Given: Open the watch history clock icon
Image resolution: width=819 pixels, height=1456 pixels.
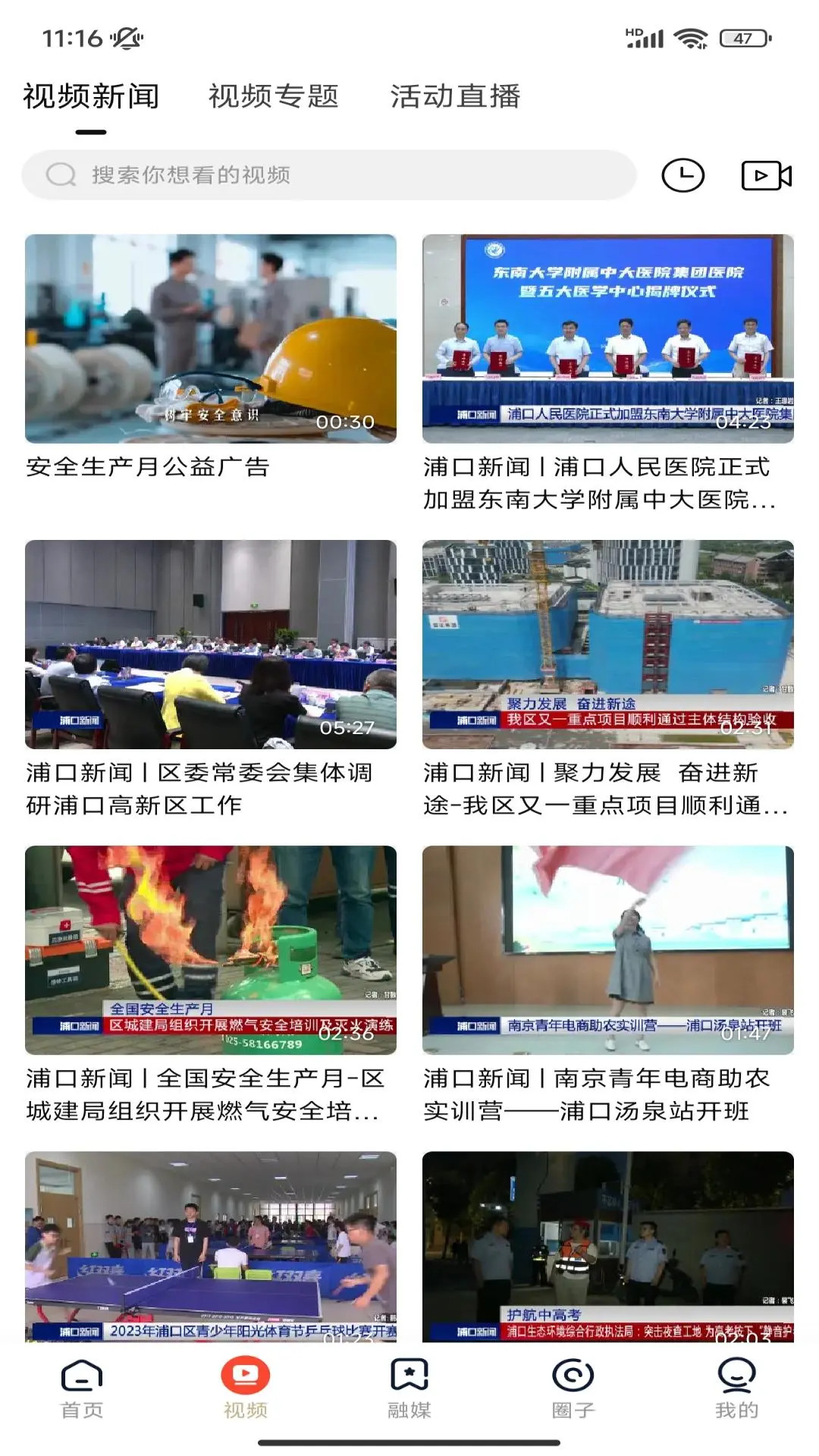Looking at the screenshot, I should pos(682,175).
